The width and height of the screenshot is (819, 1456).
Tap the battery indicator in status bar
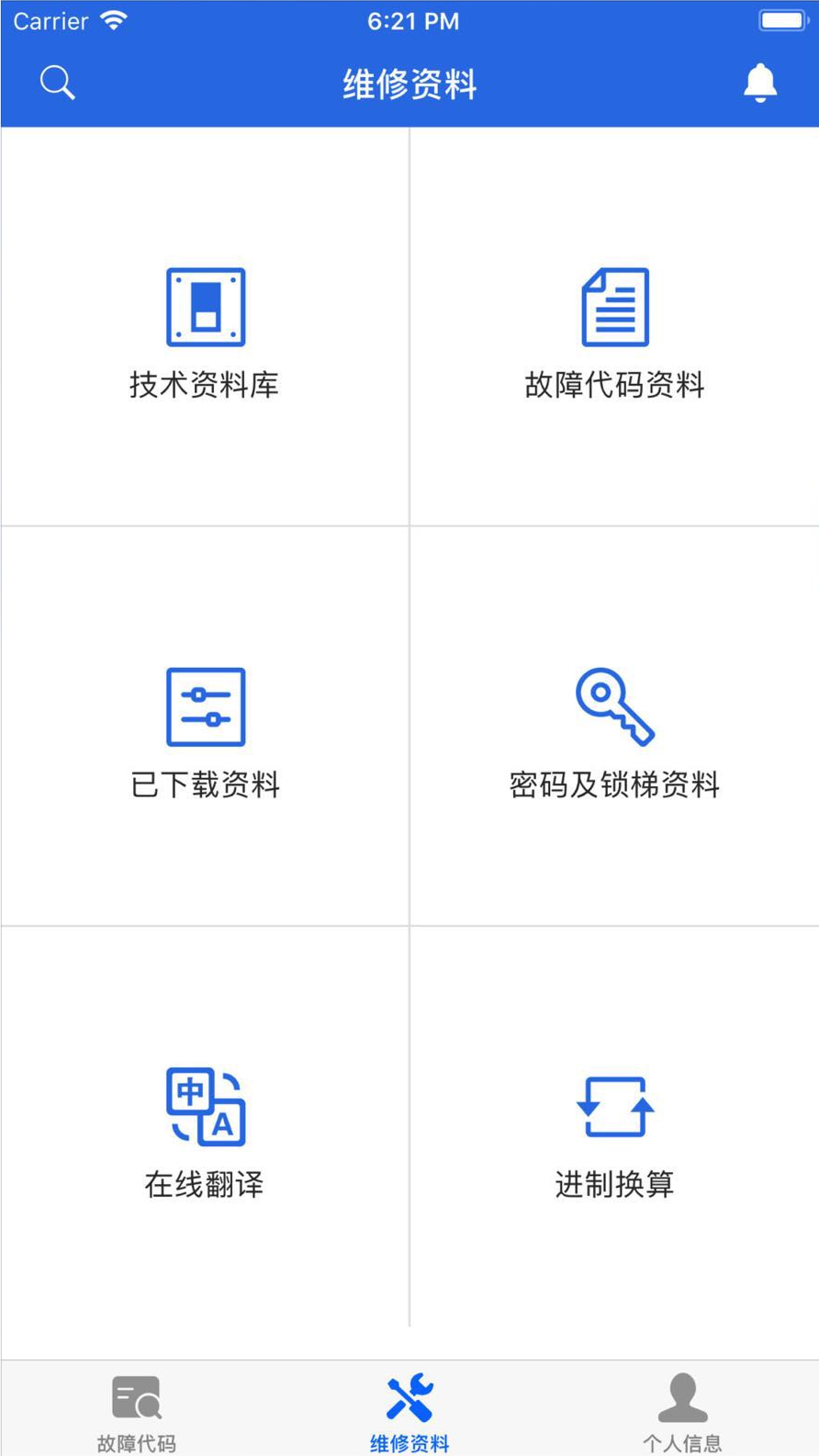click(x=781, y=18)
